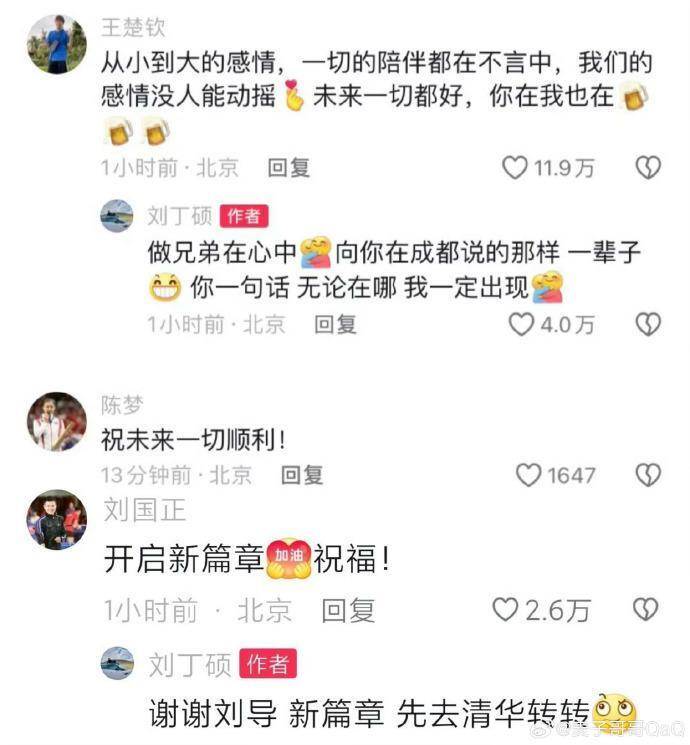Dislike 王楚钦's comment
The image size is (690, 745).
(648, 168)
